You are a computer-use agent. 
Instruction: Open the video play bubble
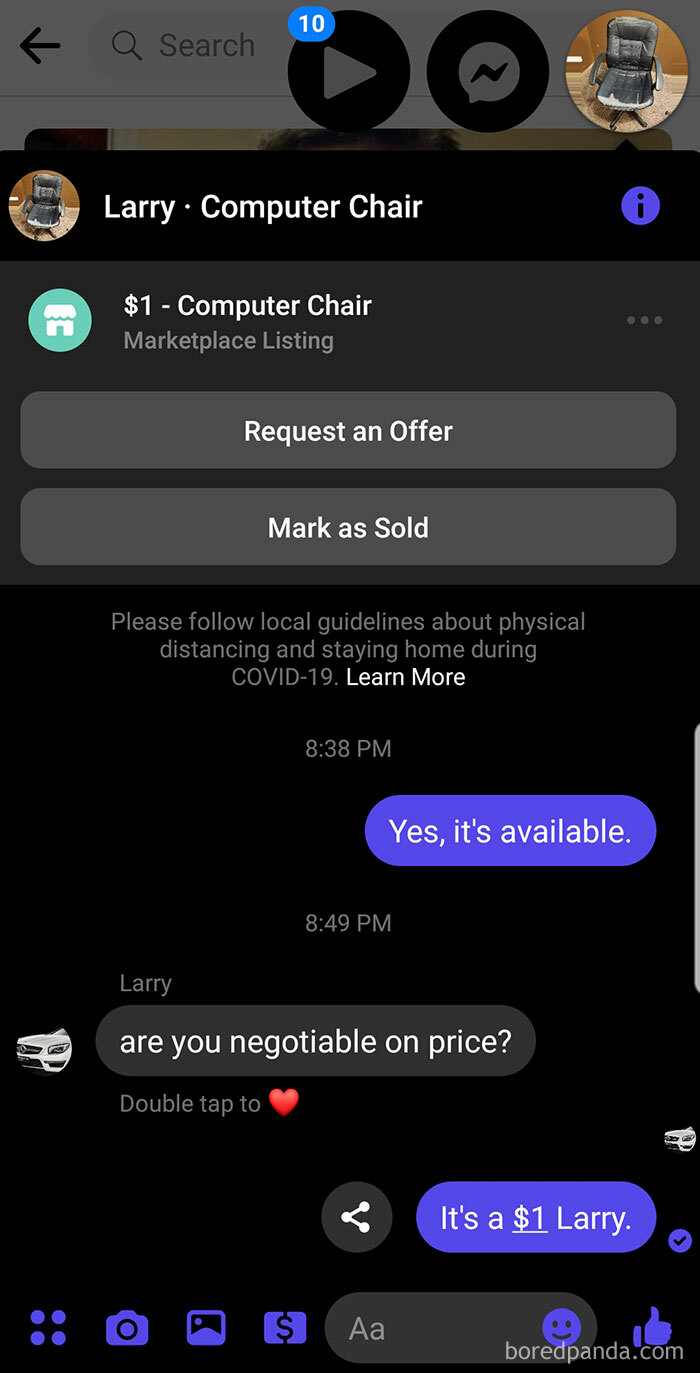(x=348, y=71)
